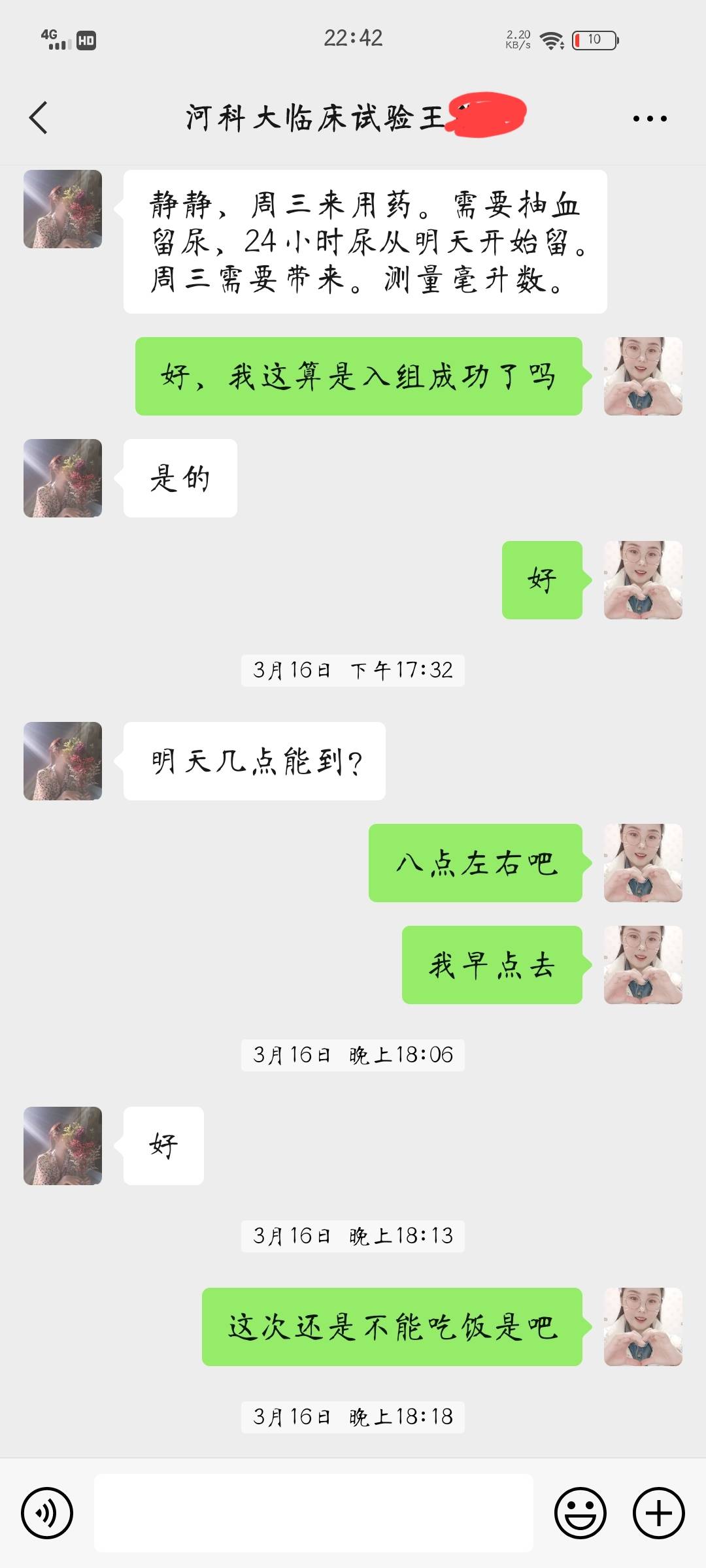Screen dimensions: 706x1568
Task: Select the green message 八点左右吧
Action: coord(475,862)
